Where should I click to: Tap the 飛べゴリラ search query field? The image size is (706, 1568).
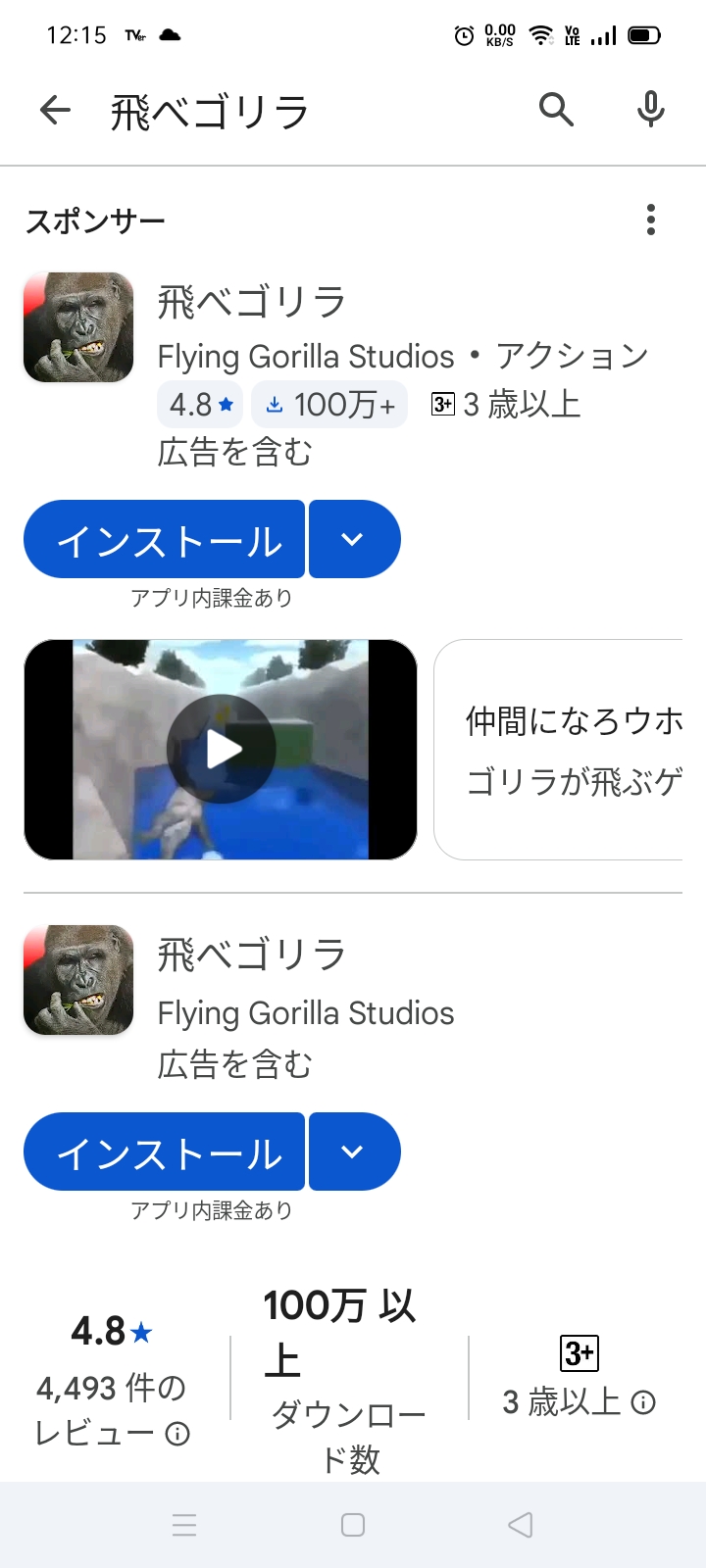[294, 112]
